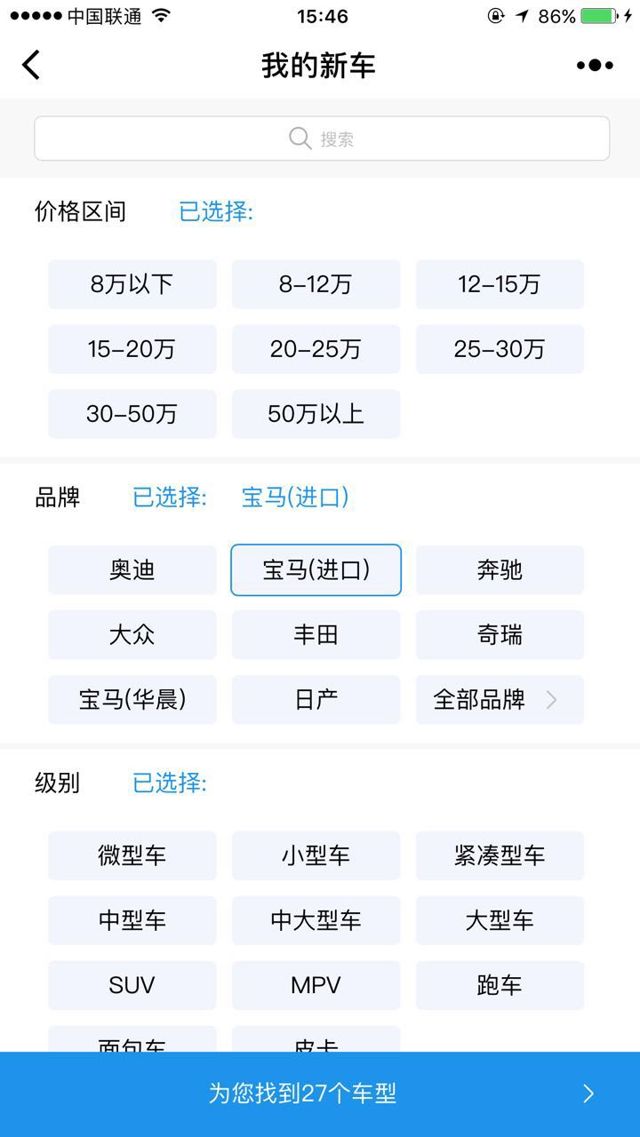Deselect the 宝马(进口) brand chip
The width and height of the screenshot is (640, 1137).
pyautogui.click(x=316, y=570)
